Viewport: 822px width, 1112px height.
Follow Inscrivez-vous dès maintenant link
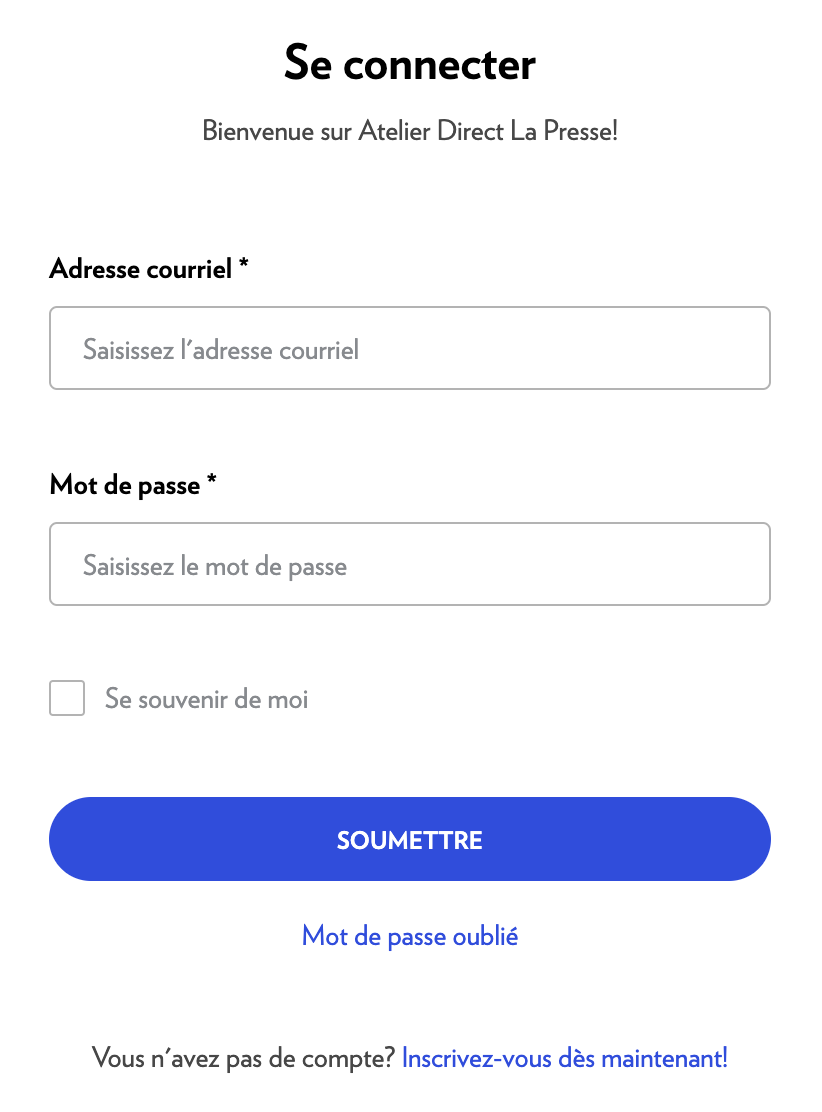click(564, 1058)
